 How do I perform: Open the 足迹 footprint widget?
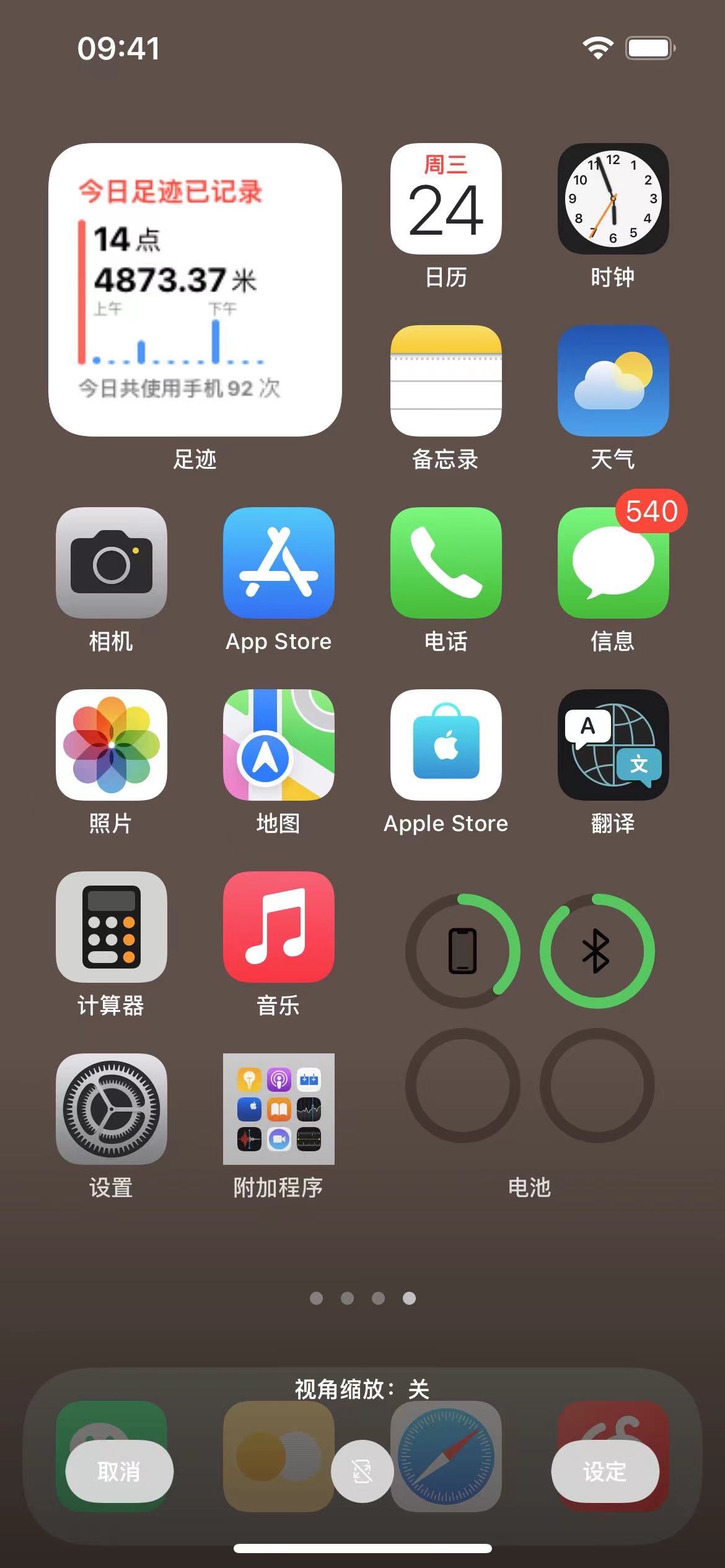click(x=195, y=290)
